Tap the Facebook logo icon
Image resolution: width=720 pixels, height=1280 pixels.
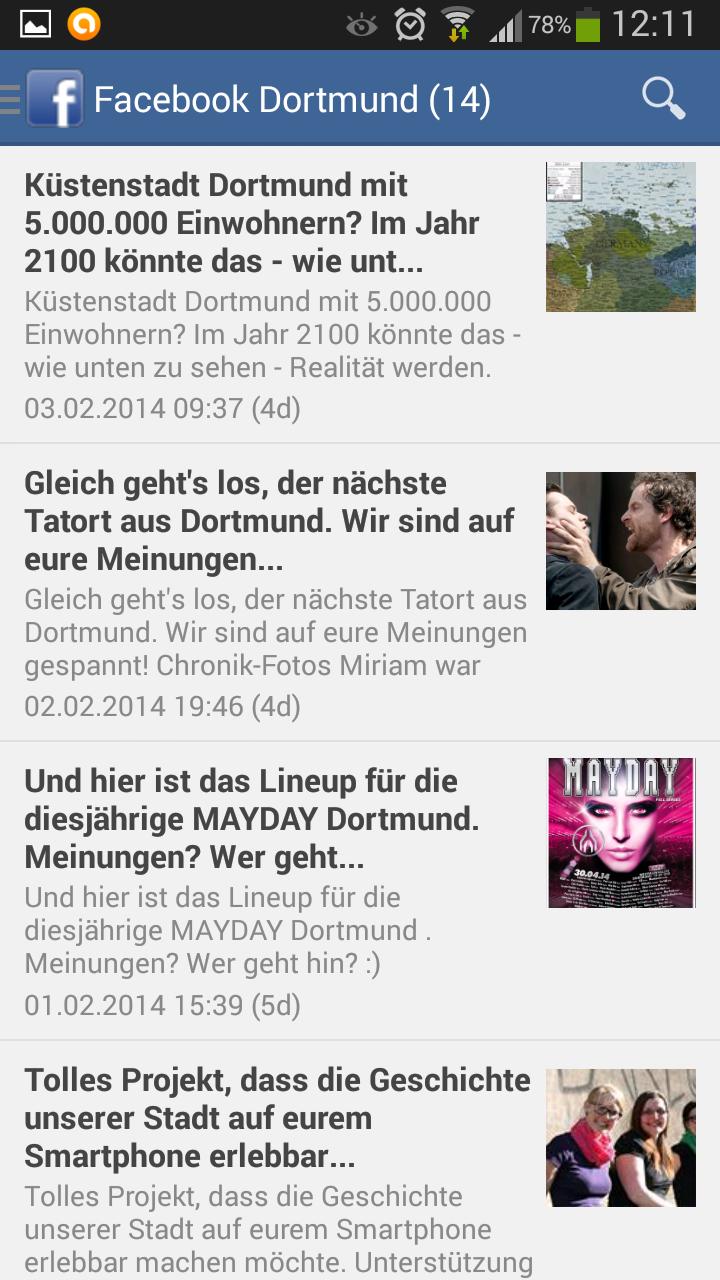(x=55, y=99)
